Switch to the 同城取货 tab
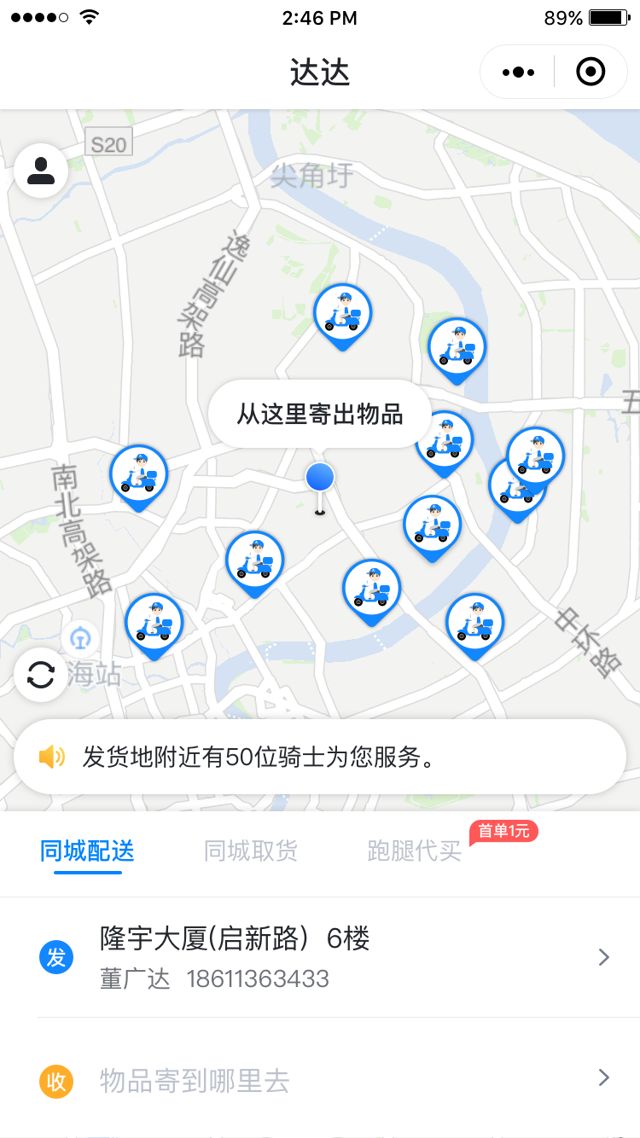 (x=251, y=851)
